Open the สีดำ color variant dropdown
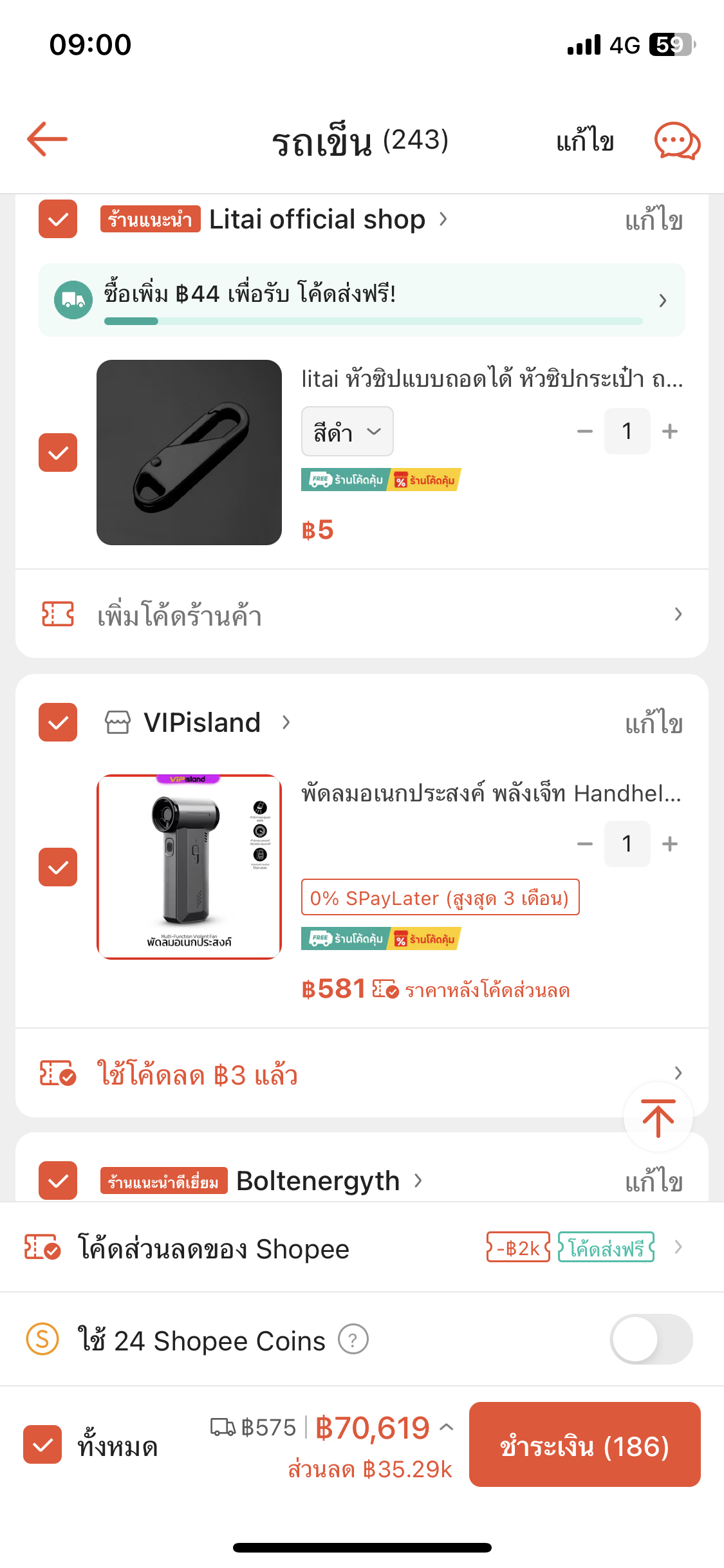Image resolution: width=724 pixels, height=1568 pixels. 347,432
